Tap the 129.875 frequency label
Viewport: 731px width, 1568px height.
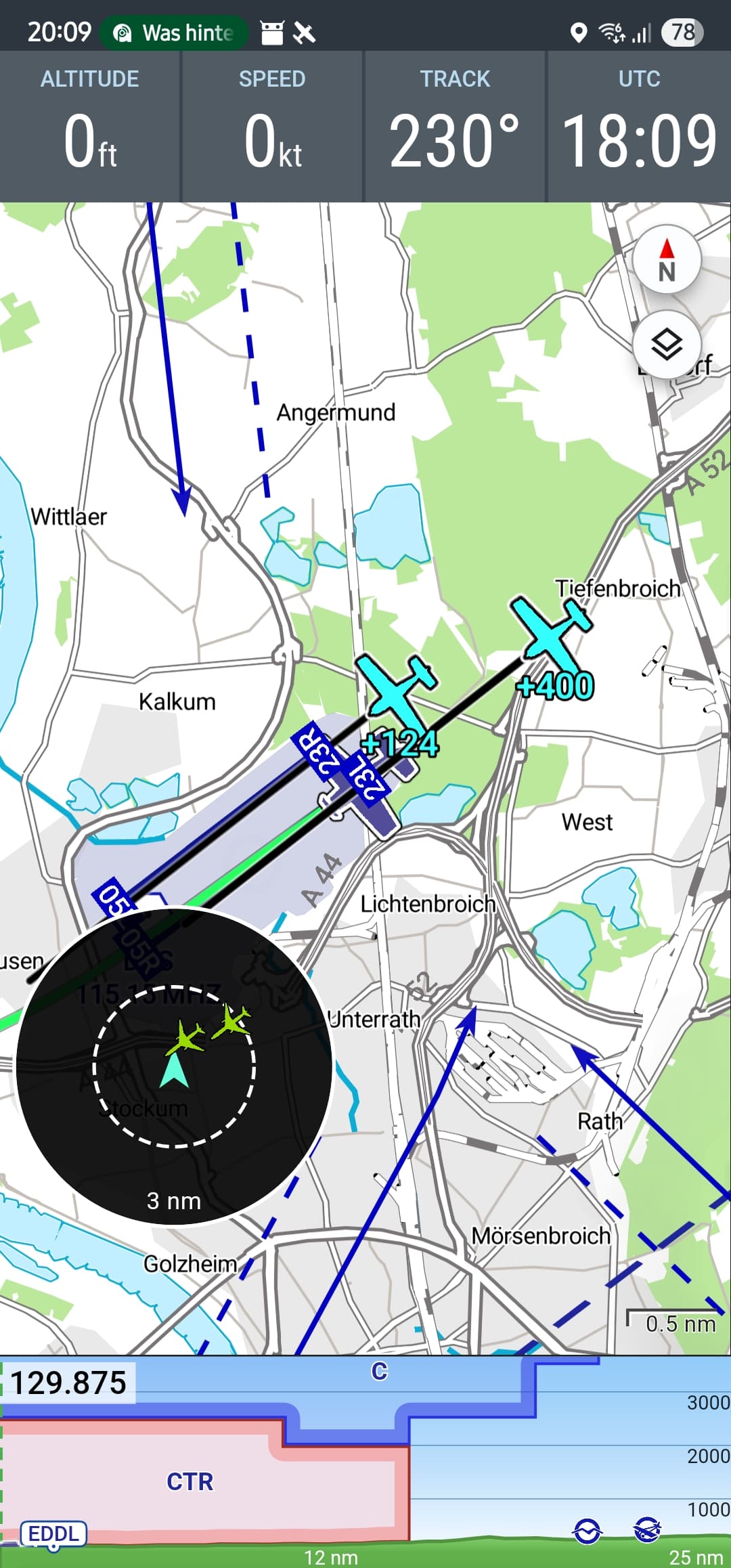click(68, 1382)
